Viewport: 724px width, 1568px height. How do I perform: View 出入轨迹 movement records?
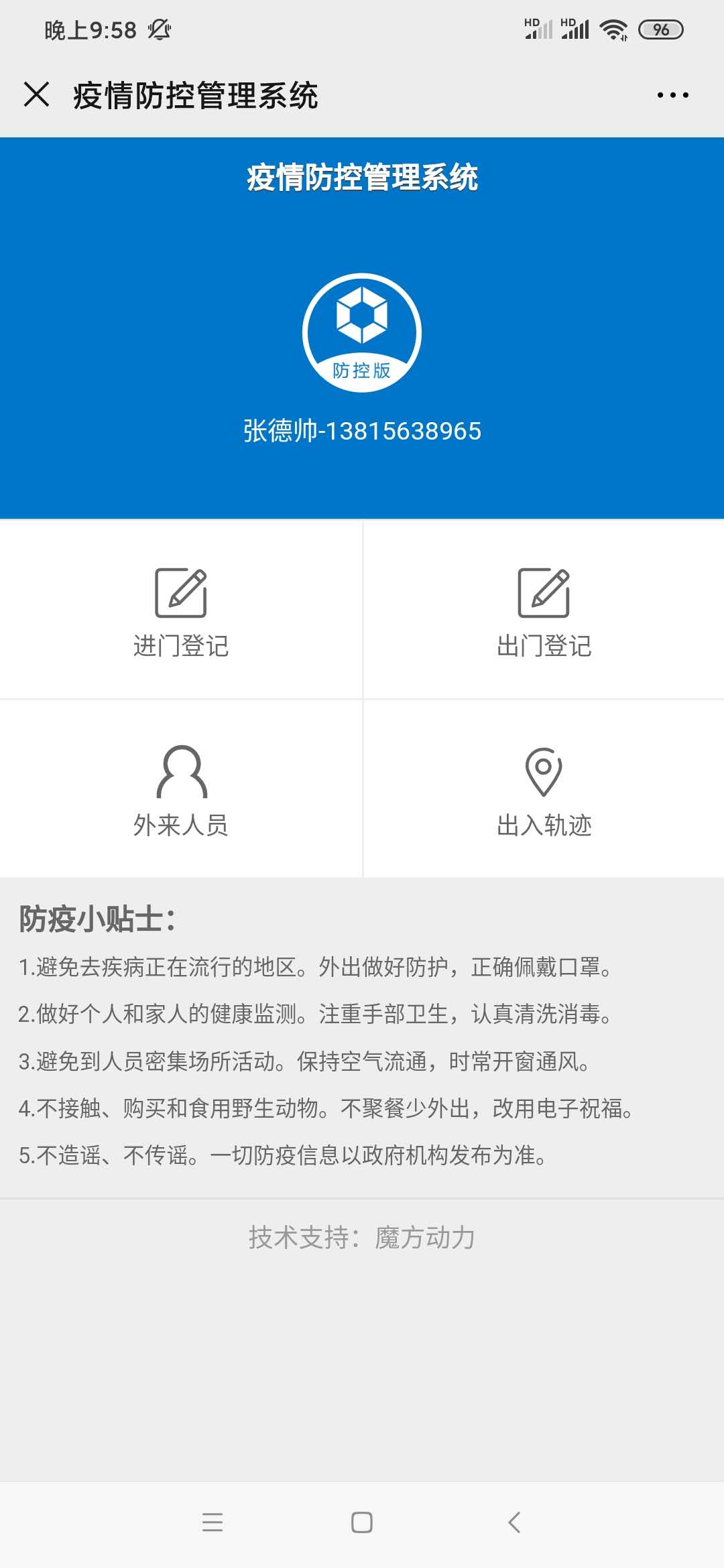coord(544,789)
